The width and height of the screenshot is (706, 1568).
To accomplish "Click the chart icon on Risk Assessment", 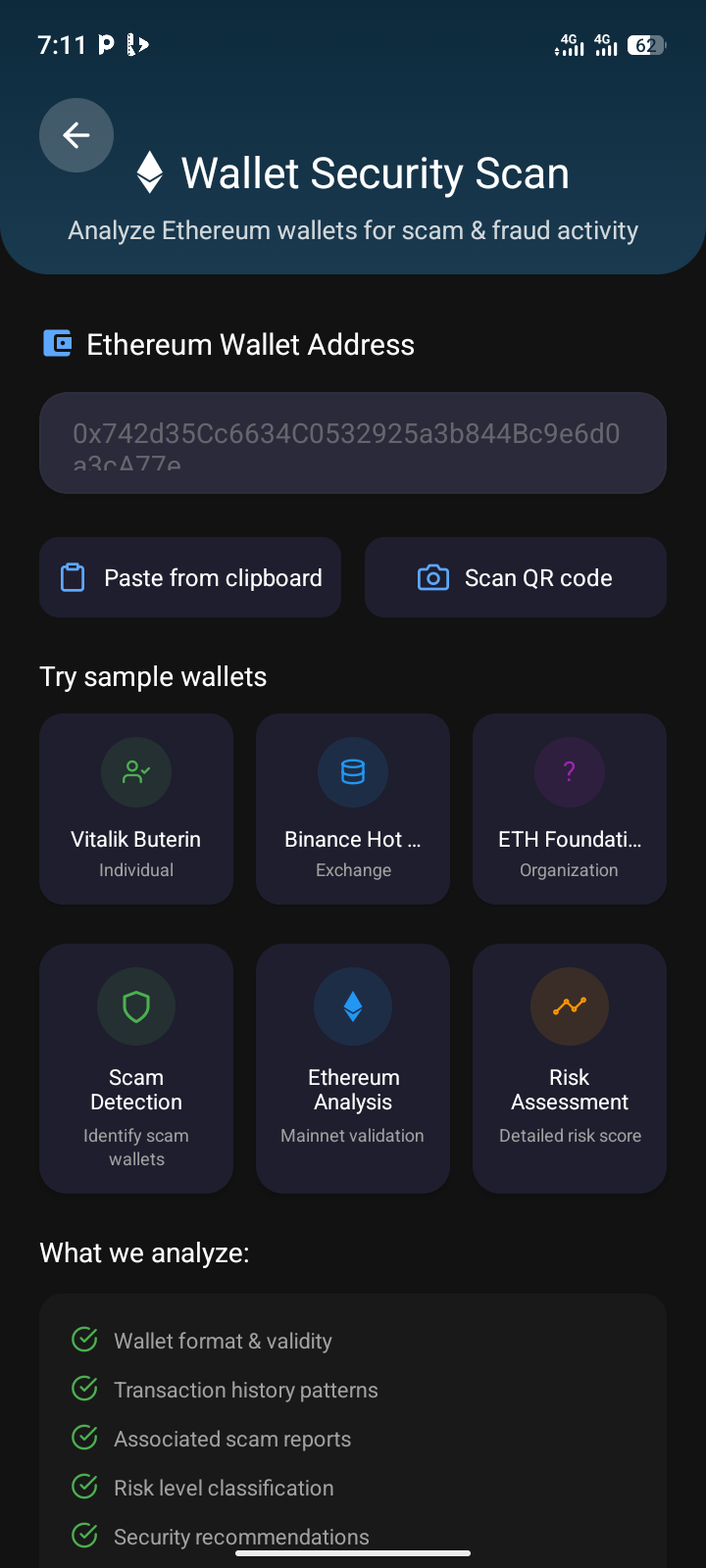I will tap(569, 1006).
